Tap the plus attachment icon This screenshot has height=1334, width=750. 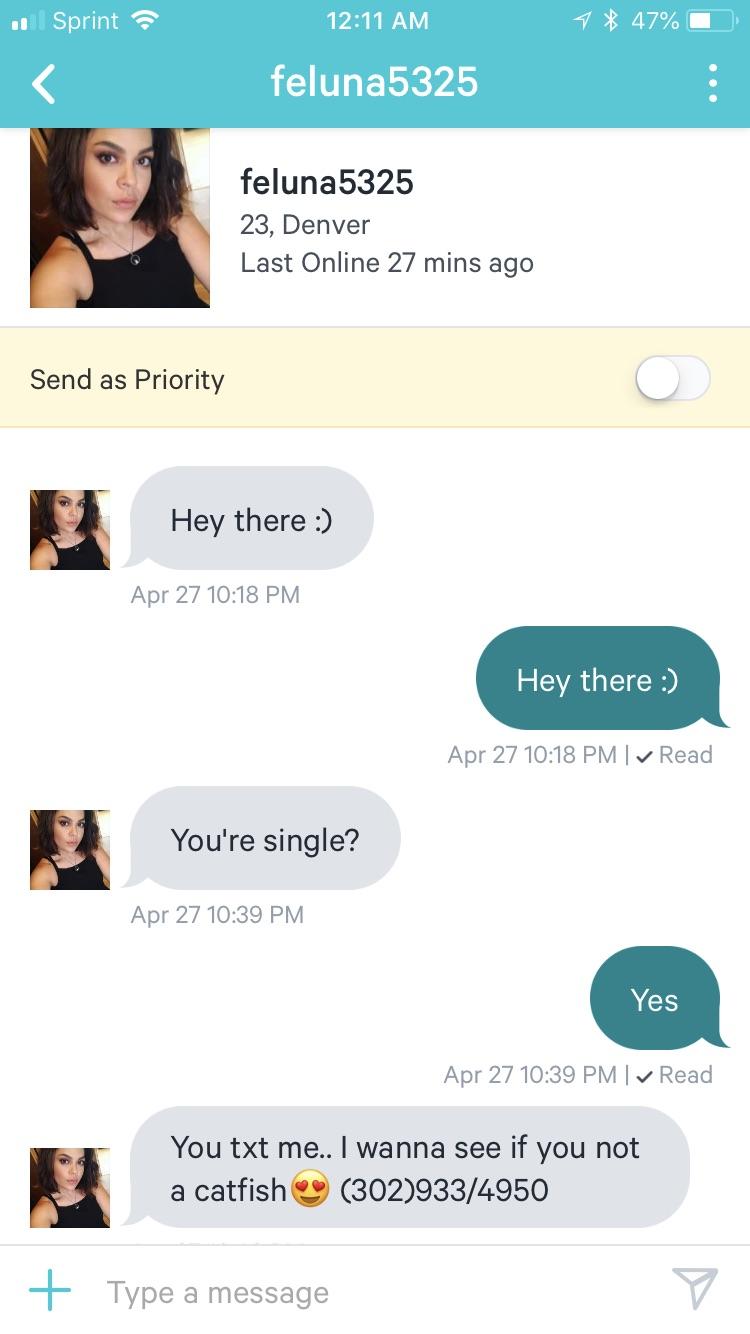[50, 1291]
